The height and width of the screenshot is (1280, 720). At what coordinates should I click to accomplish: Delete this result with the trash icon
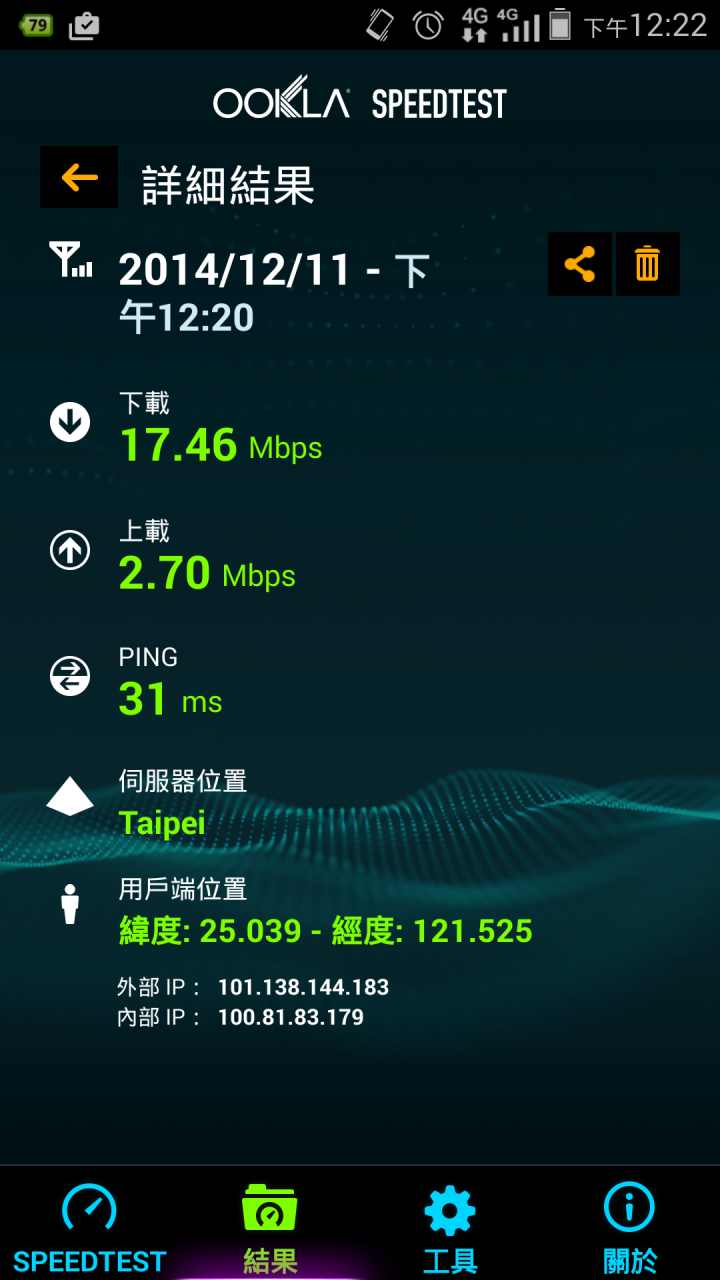[x=648, y=264]
